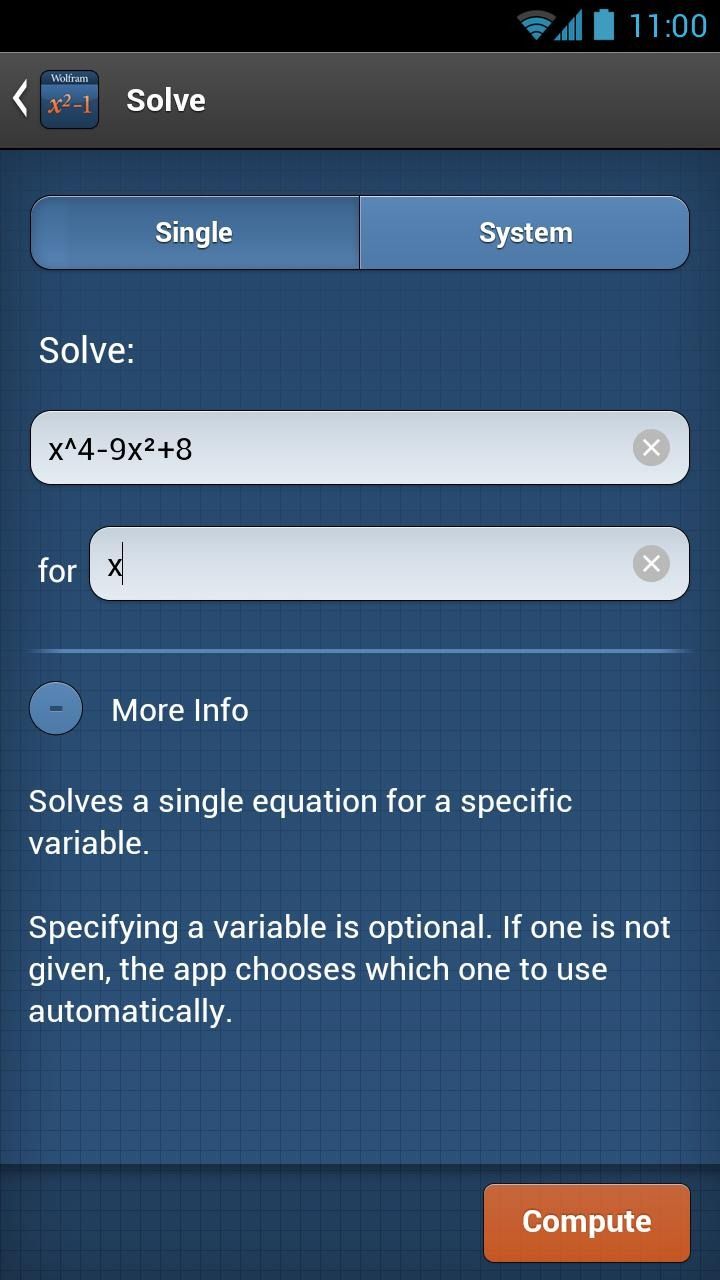Select the Single tab
Image resolution: width=720 pixels, height=1280 pixels.
pos(193,232)
